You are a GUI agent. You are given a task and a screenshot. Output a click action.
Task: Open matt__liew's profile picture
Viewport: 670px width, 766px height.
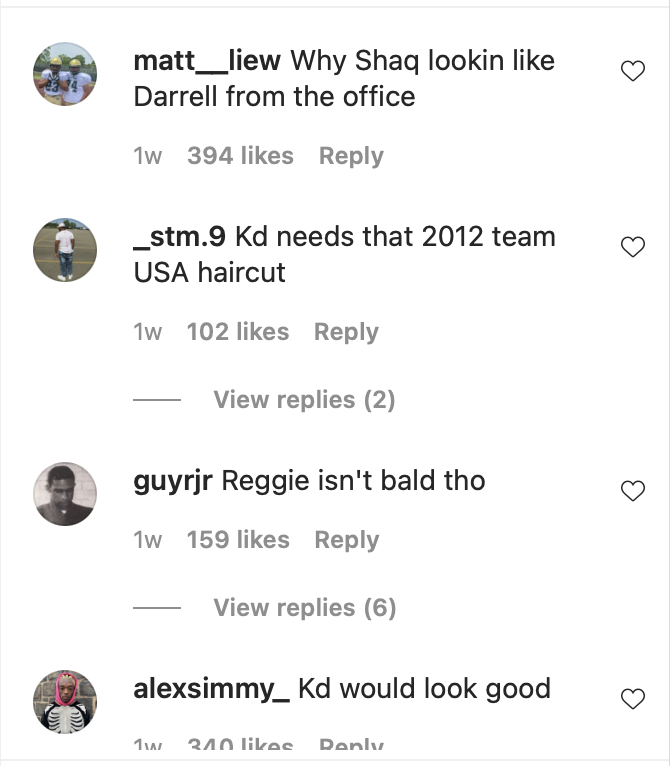point(65,74)
